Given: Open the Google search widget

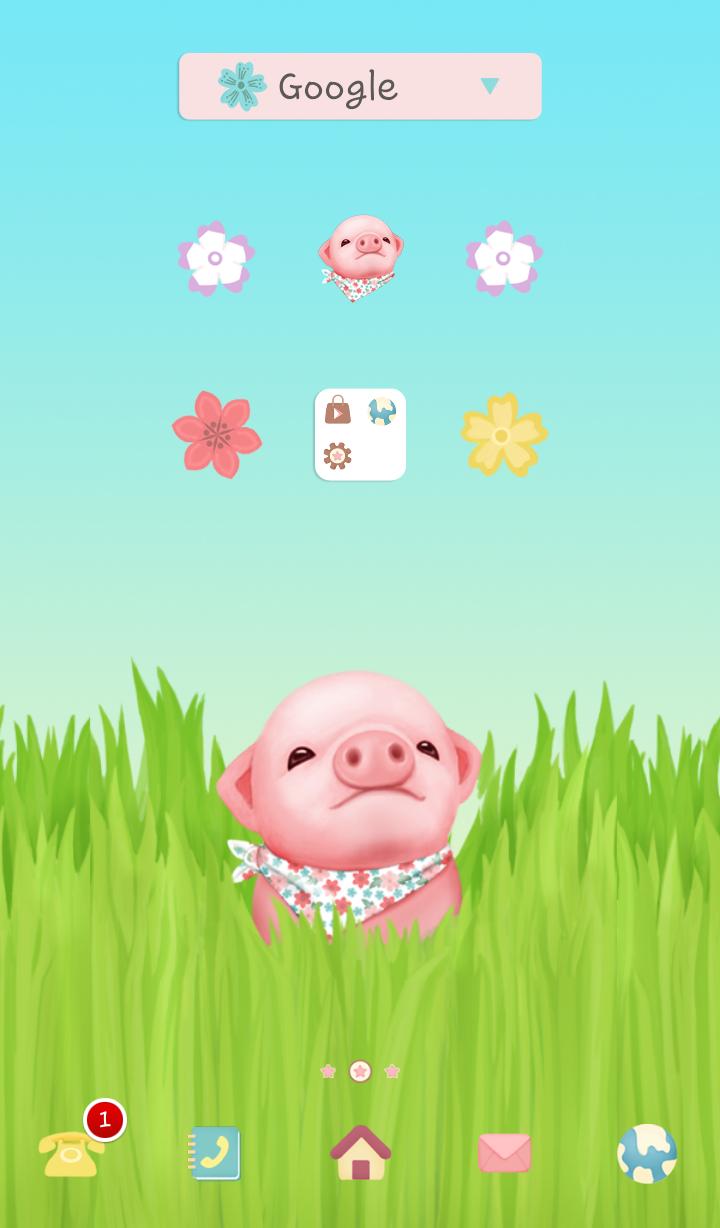Looking at the screenshot, I should click(x=338, y=87).
